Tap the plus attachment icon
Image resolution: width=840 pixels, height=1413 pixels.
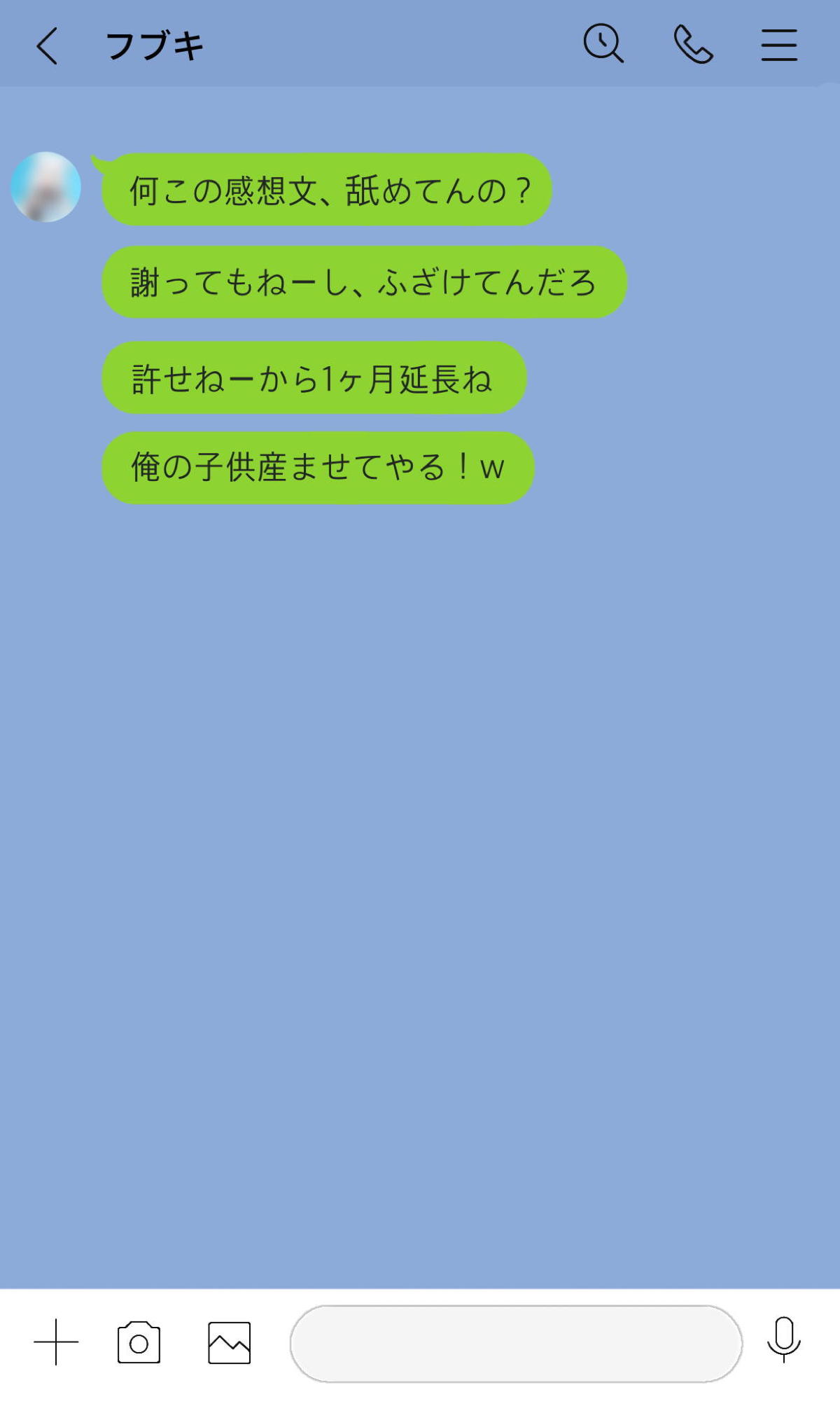point(56,1342)
